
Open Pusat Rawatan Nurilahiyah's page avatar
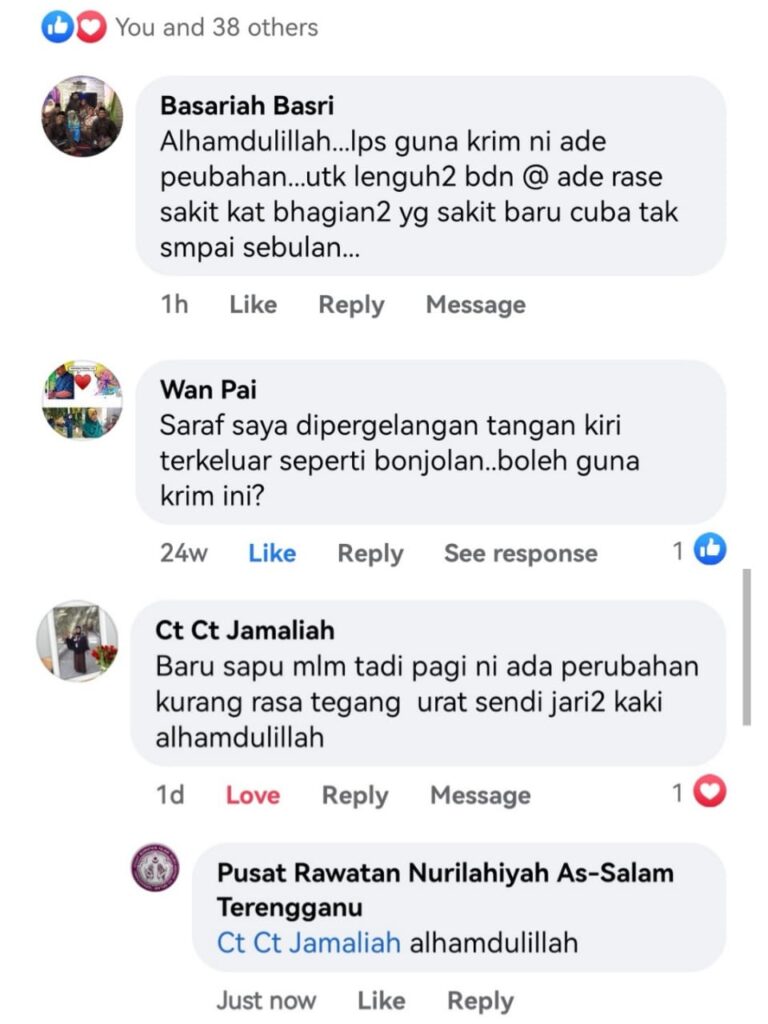coord(156,868)
